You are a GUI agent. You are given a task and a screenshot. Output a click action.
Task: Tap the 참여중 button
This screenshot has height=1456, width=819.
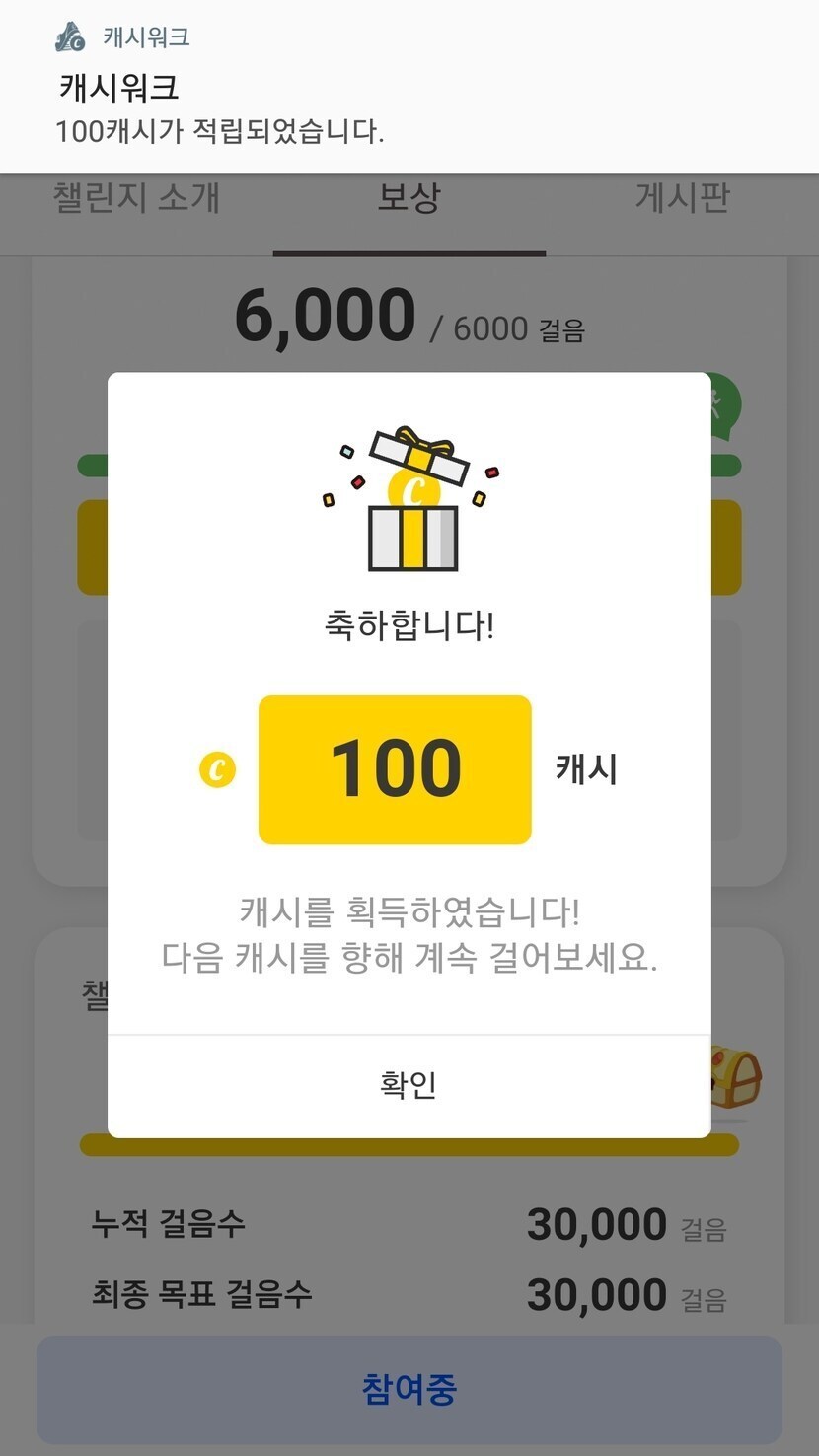point(409,1389)
